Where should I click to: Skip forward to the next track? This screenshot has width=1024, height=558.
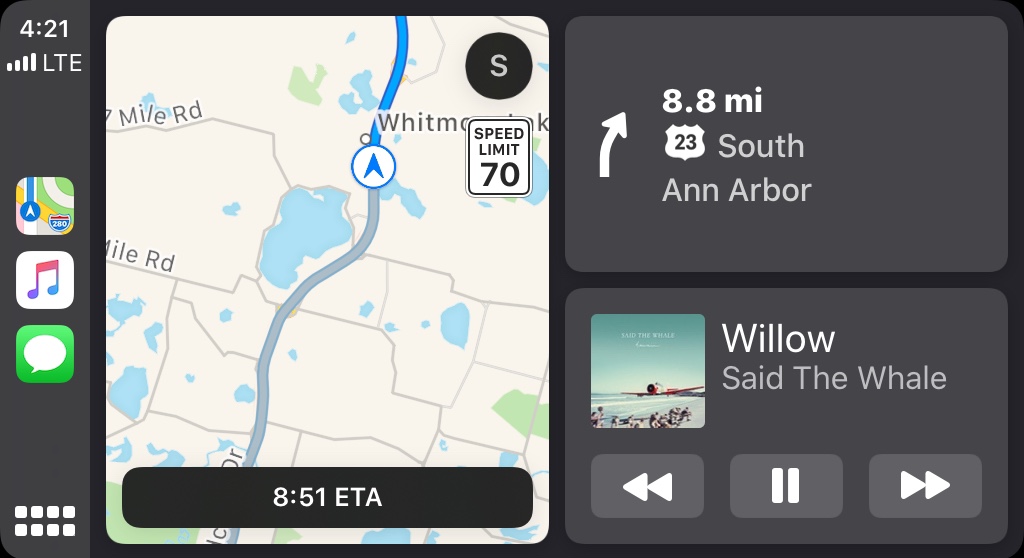coord(925,486)
